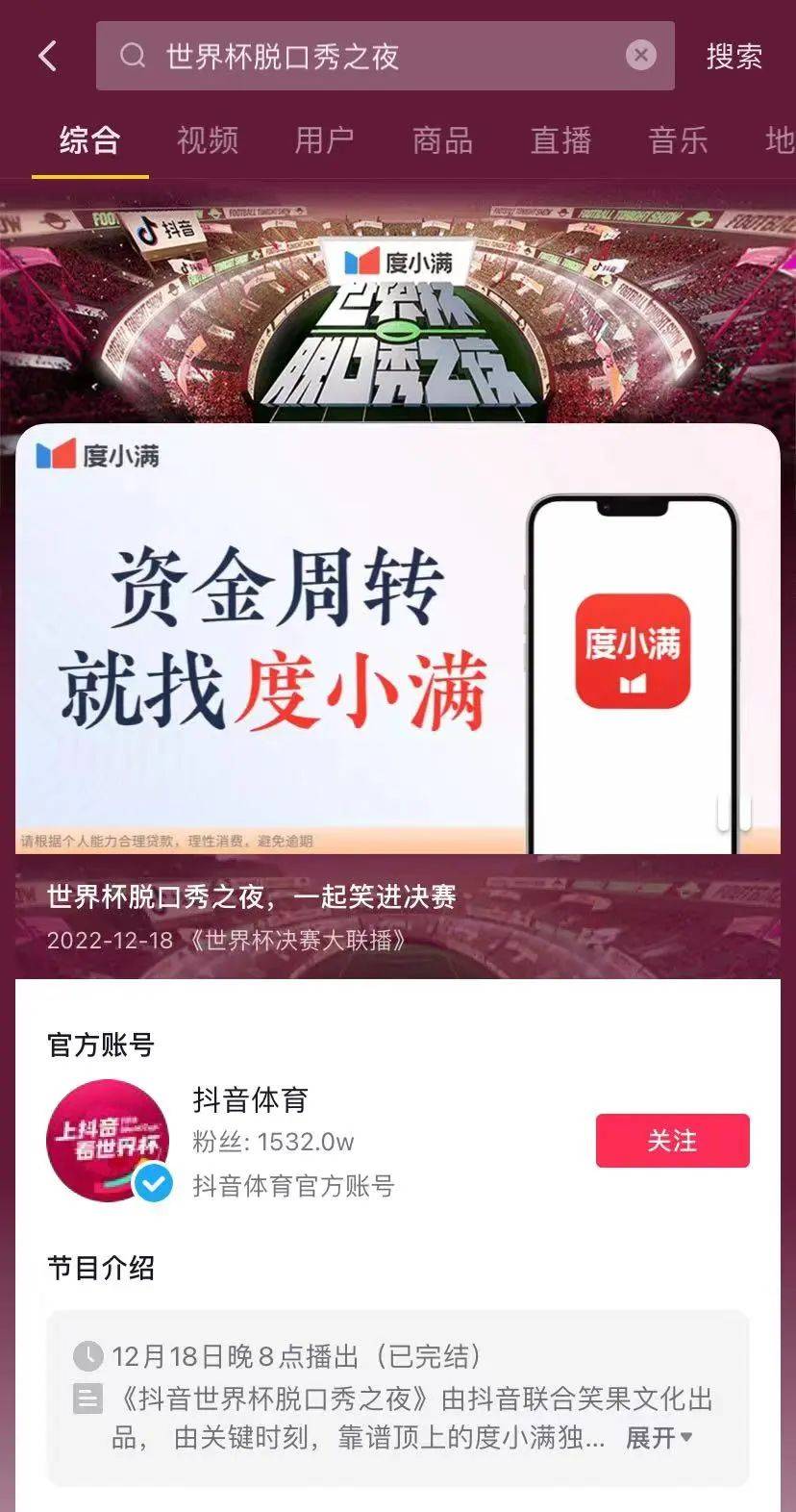Expand the program description with 展开

pos(659,1438)
